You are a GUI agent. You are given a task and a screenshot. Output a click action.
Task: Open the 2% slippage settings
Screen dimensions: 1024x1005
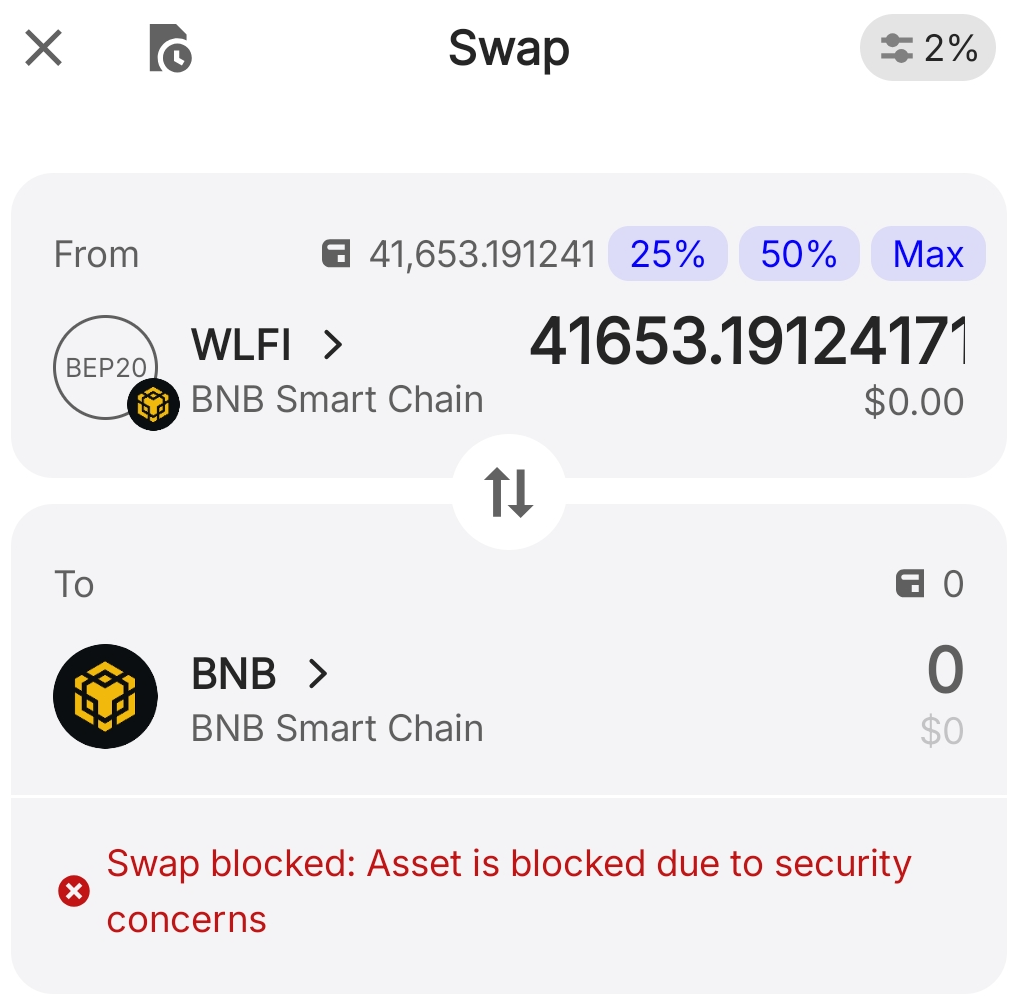(927, 48)
